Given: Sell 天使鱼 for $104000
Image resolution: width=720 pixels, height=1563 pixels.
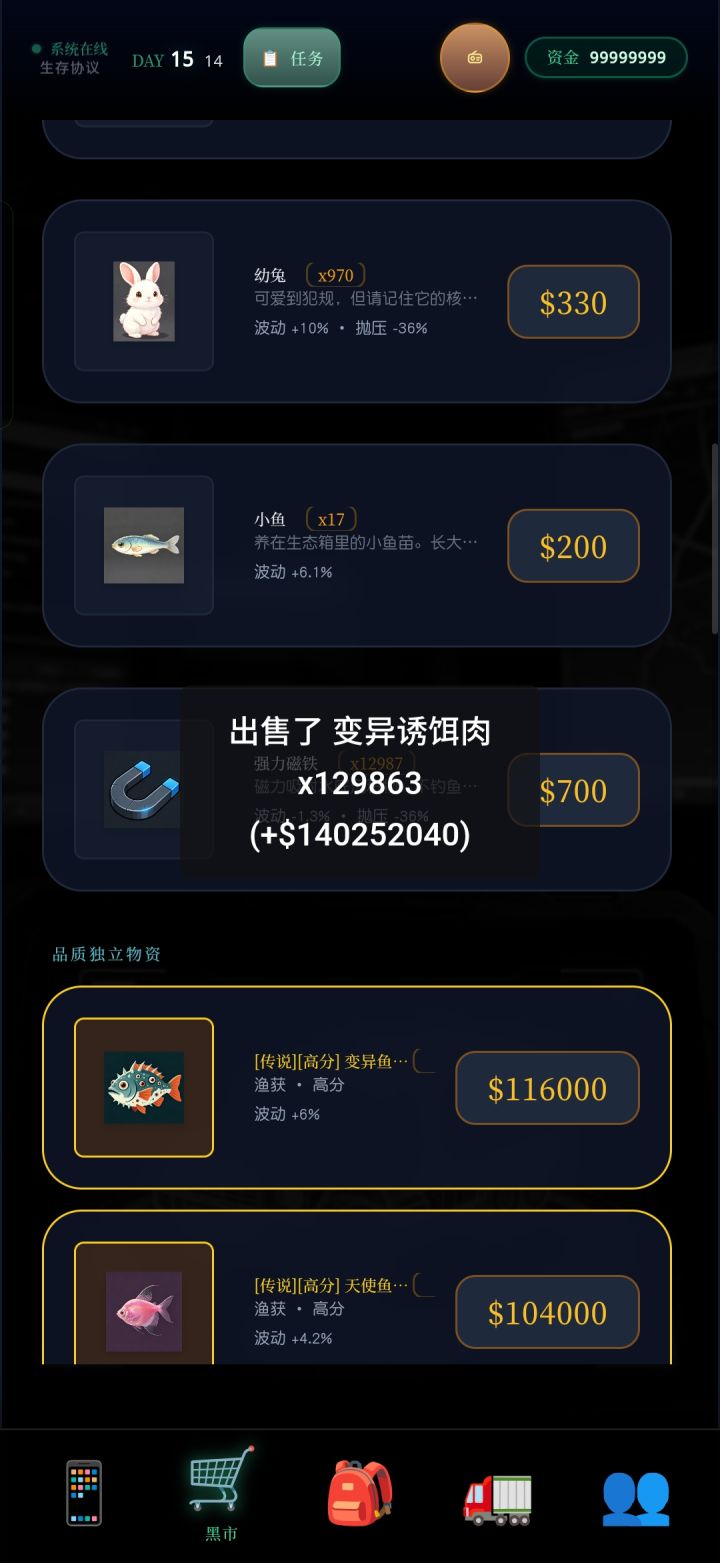Looking at the screenshot, I should coord(546,1313).
